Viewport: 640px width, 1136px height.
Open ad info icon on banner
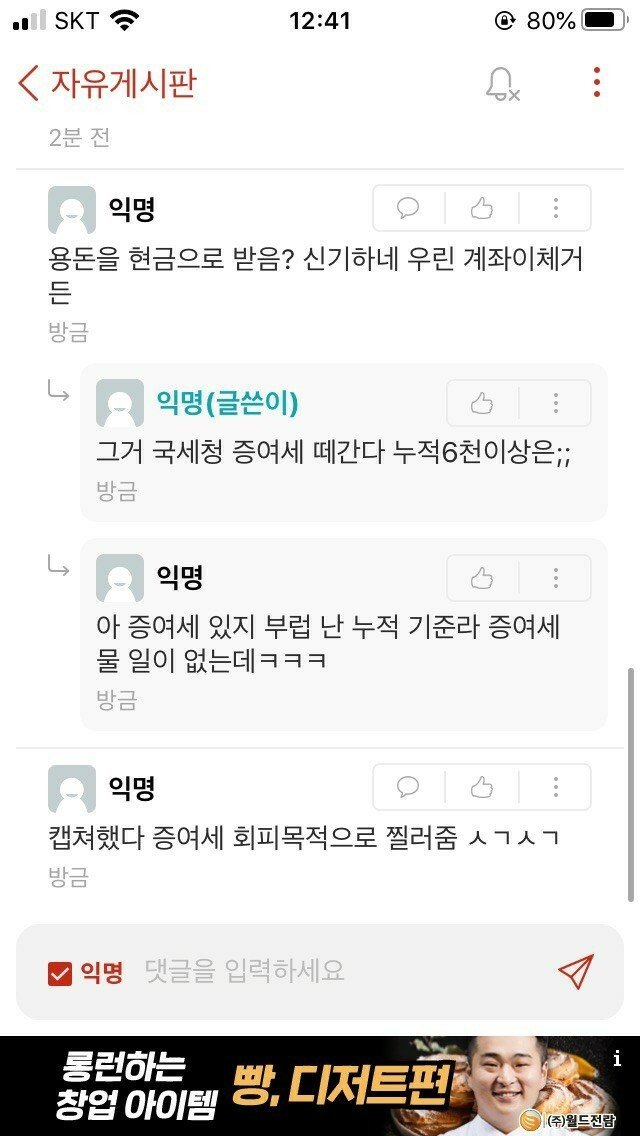click(617, 1059)
